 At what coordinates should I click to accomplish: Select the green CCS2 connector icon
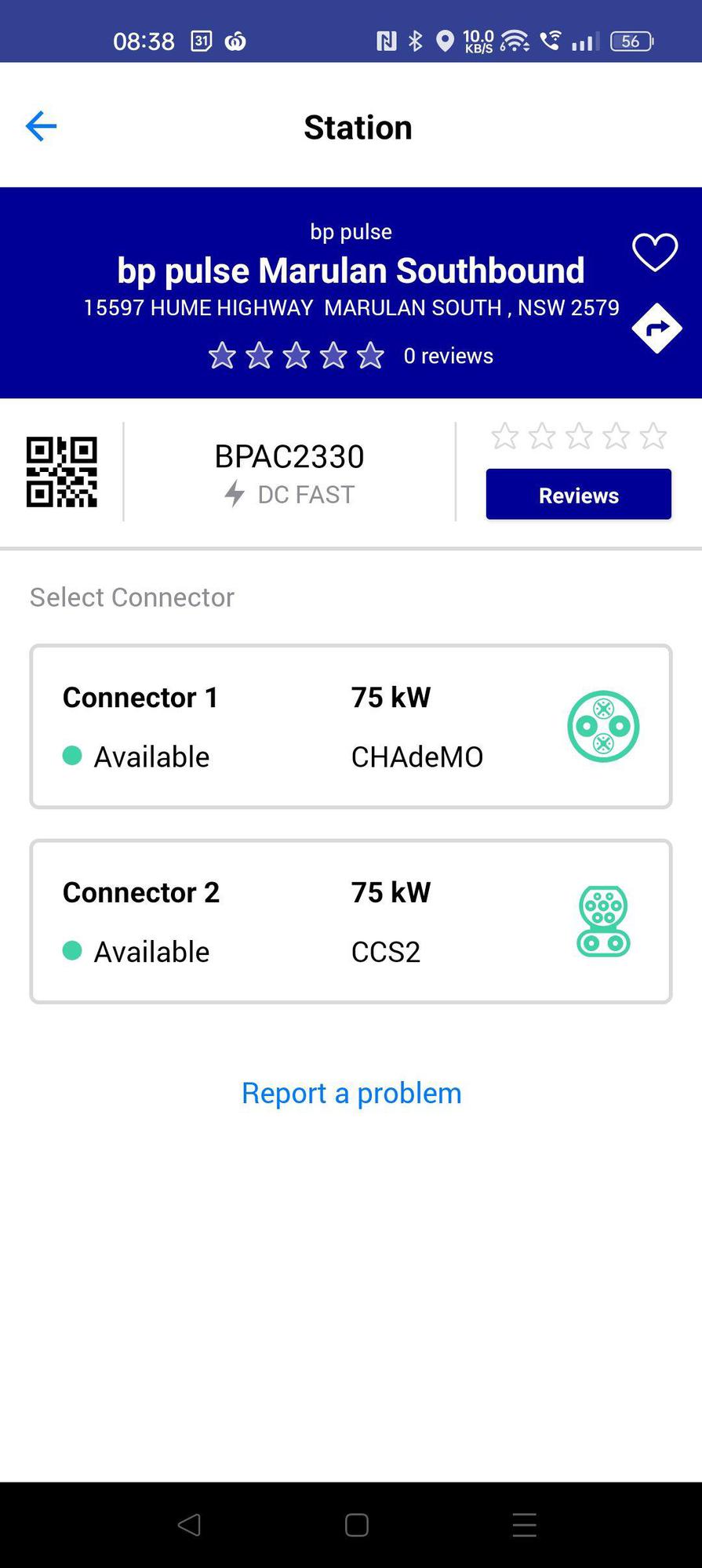[602, 921]
